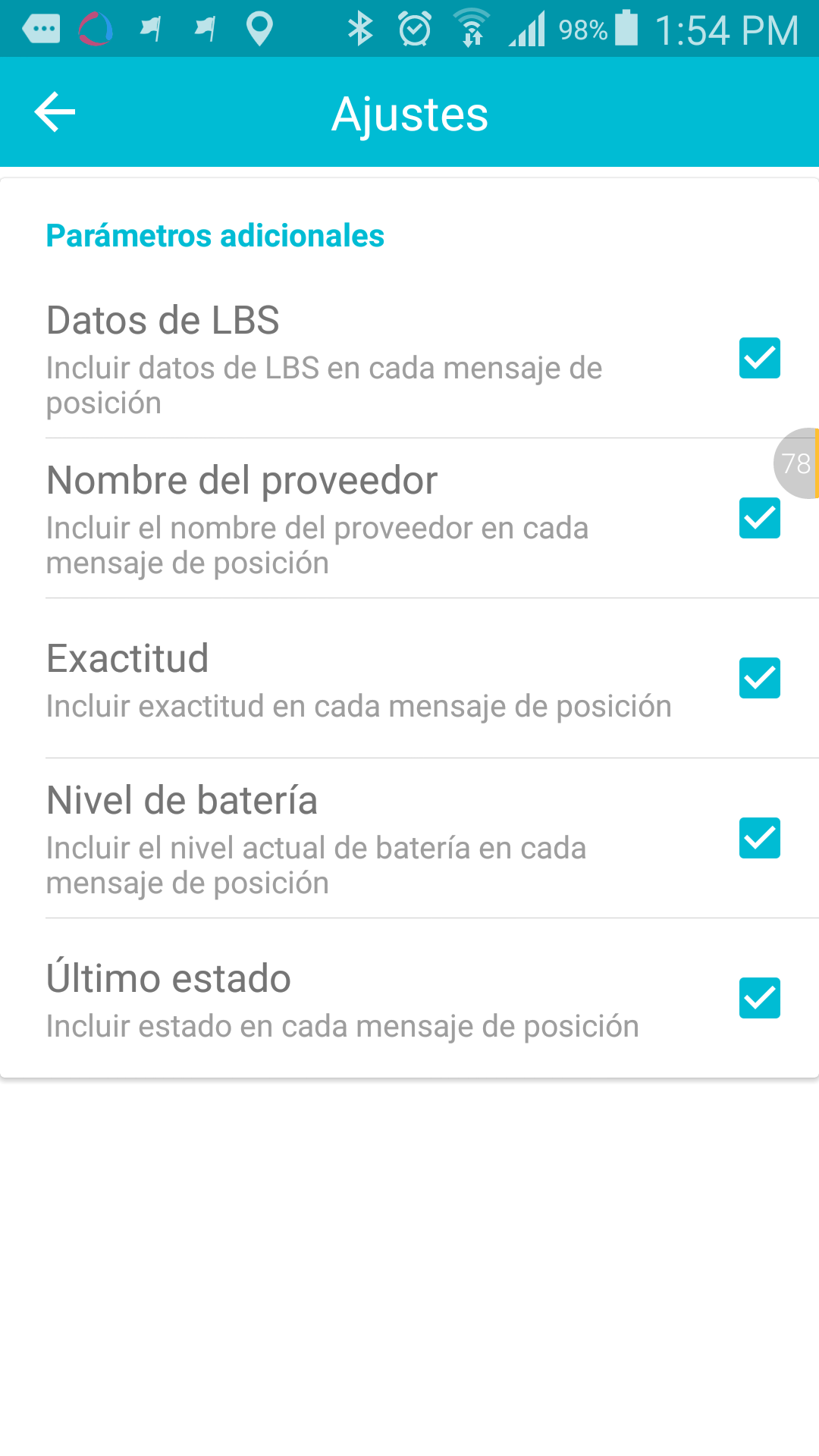819x1456 pixels.
Task: Disable the Nombre del proveedor option
Action: click(759, 518)
